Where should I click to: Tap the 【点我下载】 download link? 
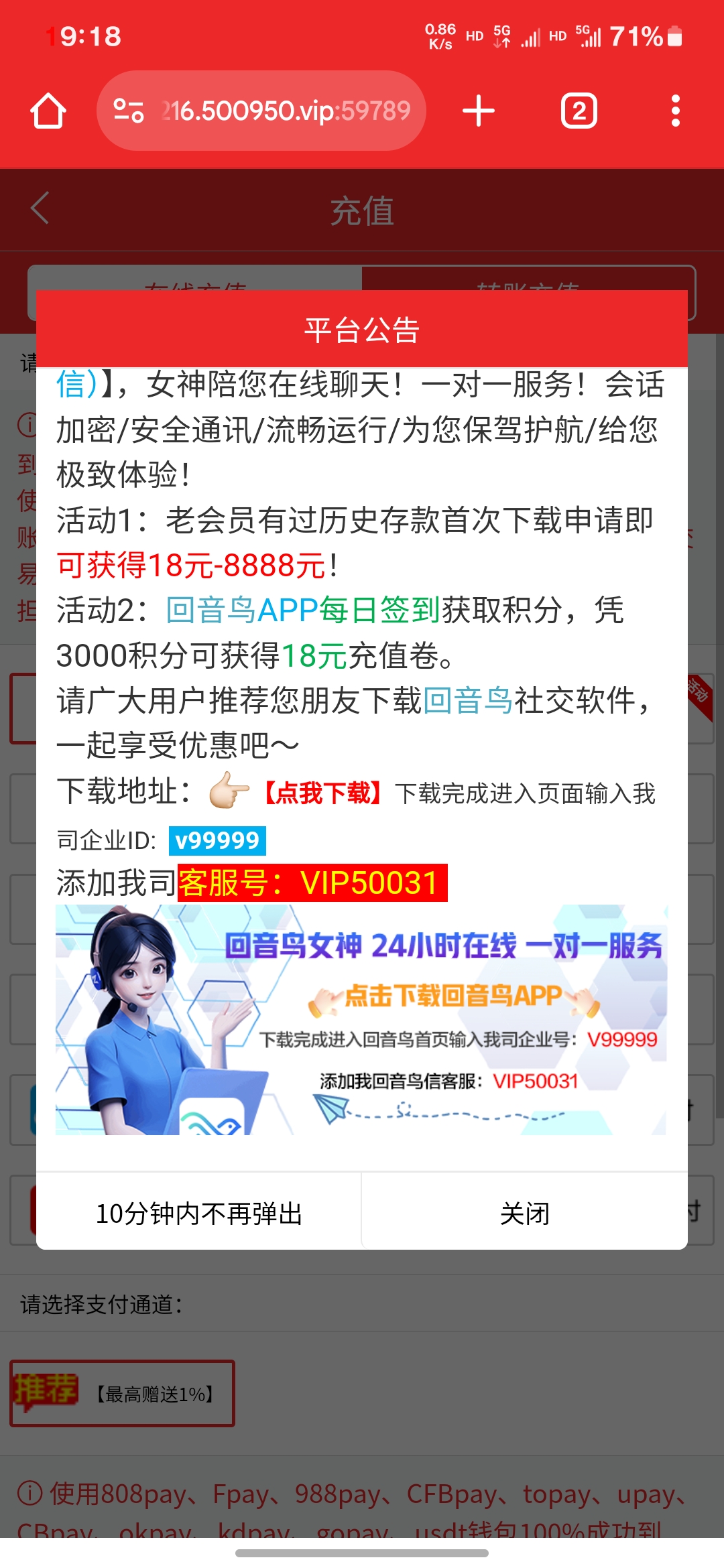pos(322,793)
